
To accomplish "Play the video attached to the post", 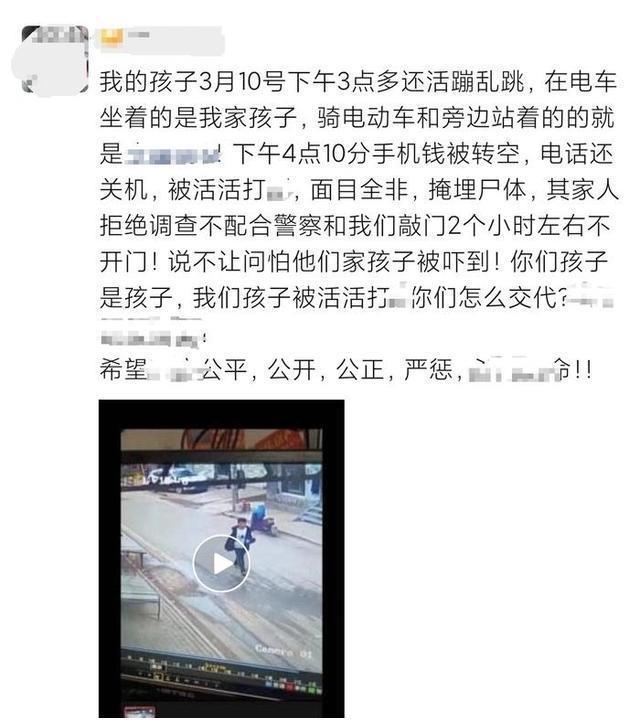I will pos(221,563).
